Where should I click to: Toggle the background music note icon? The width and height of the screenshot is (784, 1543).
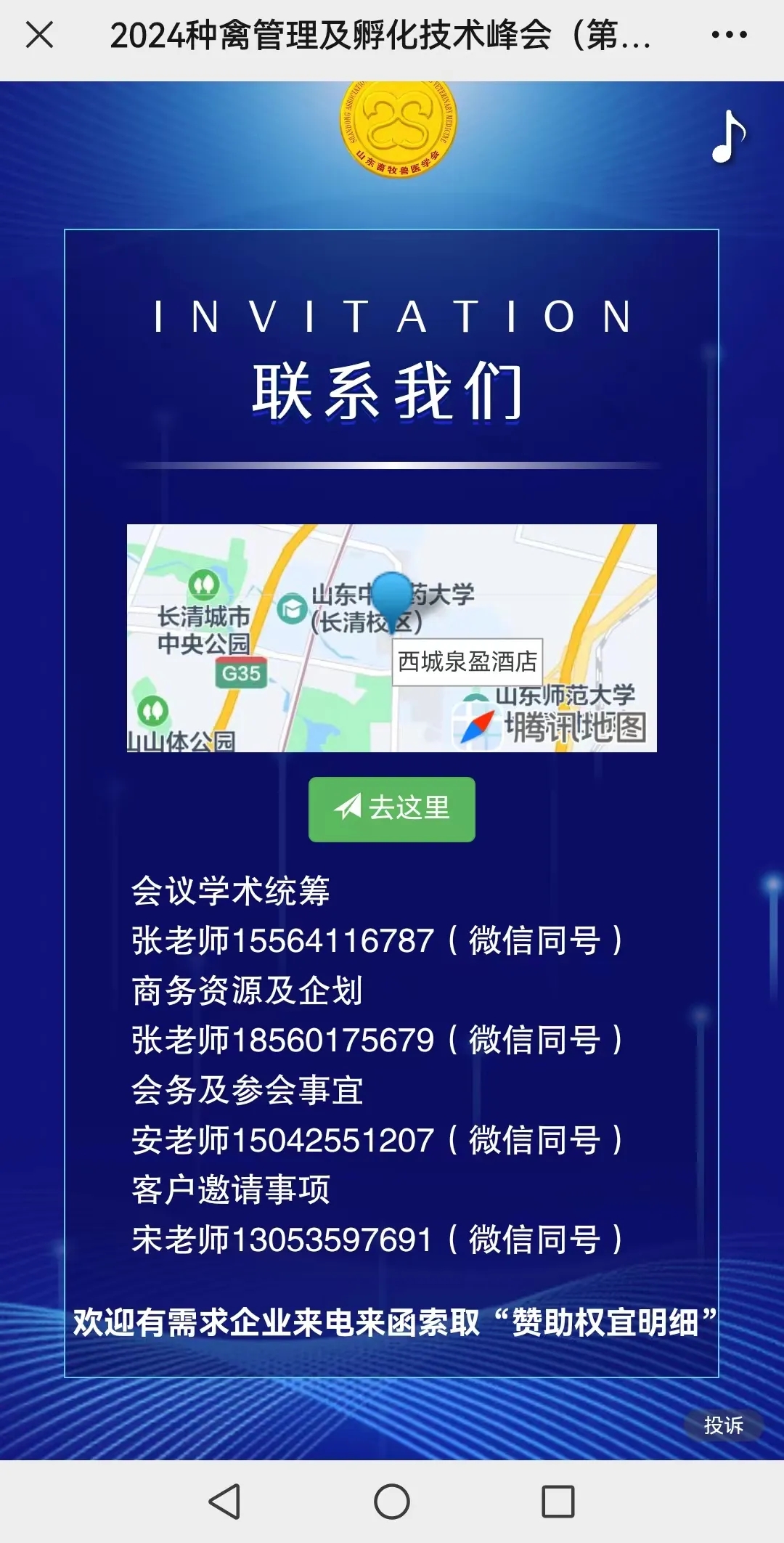(x=728, y=137)
